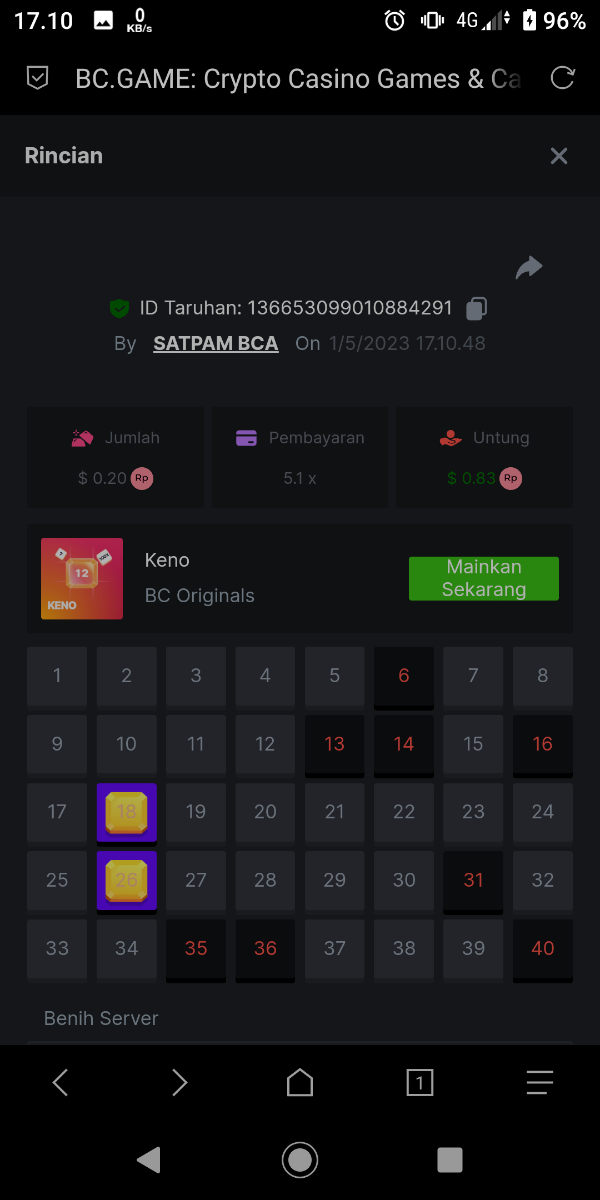Open recent apps from the navigation bar
The height and width of the screenshot is (1200, 600).
coord(450,1159)
